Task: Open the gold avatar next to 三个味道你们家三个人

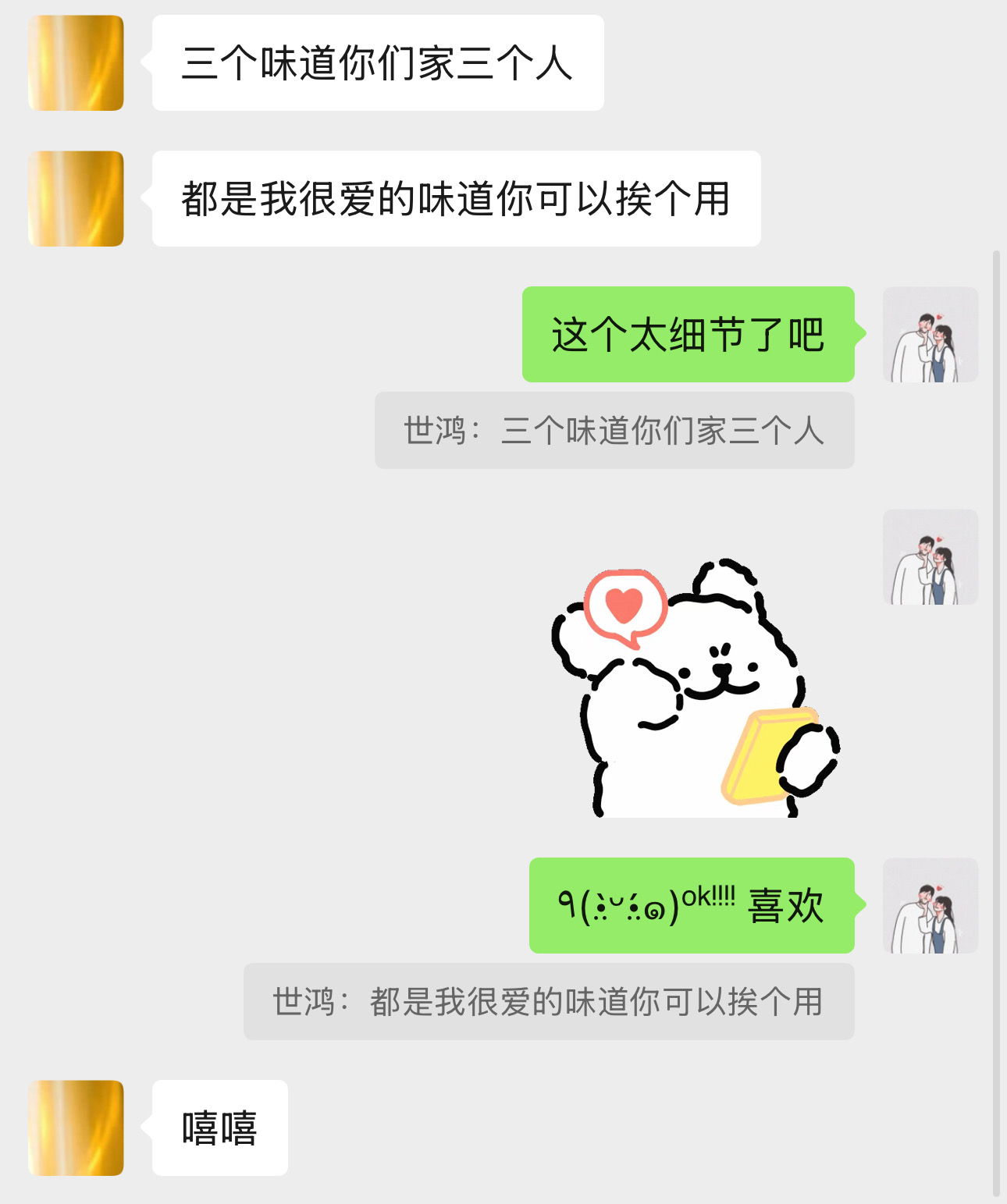Action: 76,62
